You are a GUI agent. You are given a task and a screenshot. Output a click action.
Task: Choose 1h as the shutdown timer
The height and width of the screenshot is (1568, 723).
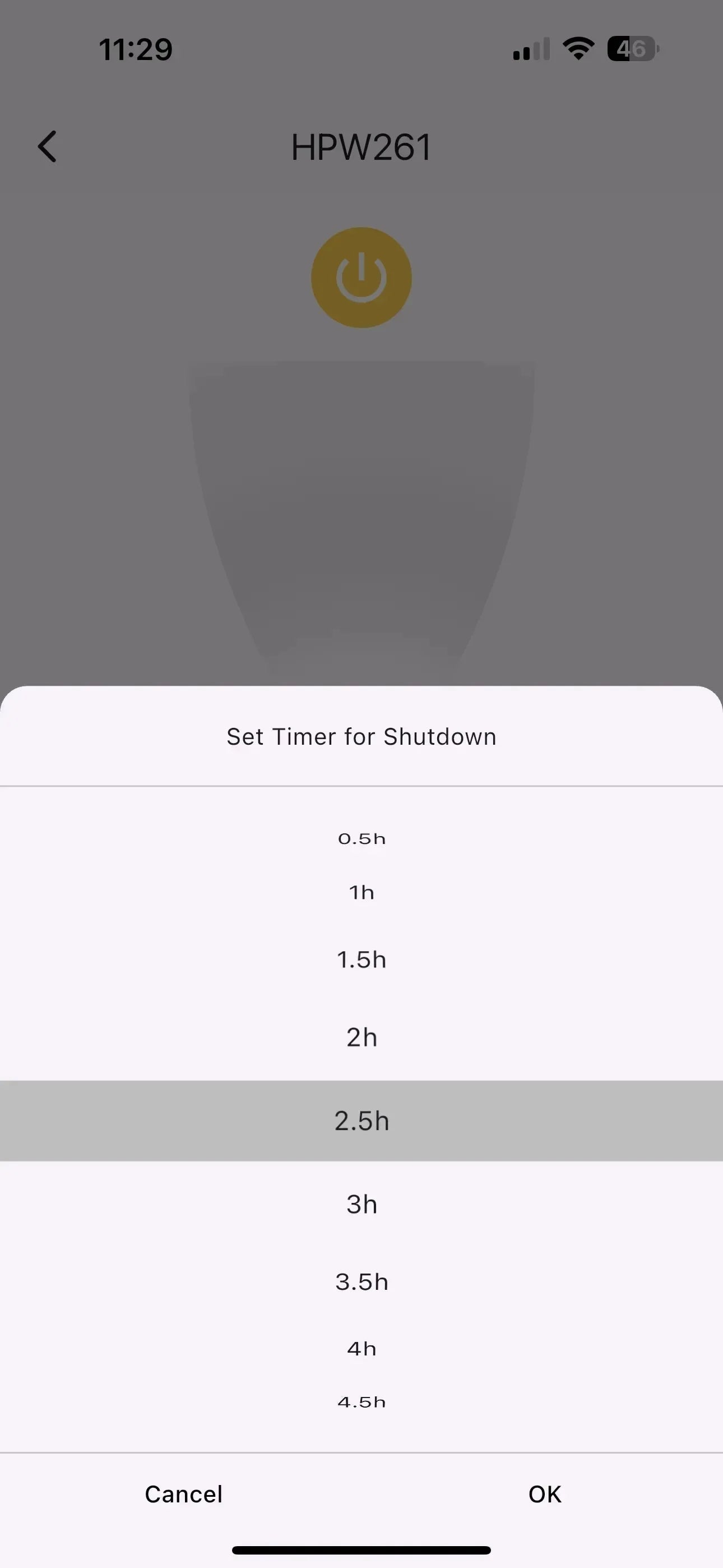coord(361,893)
